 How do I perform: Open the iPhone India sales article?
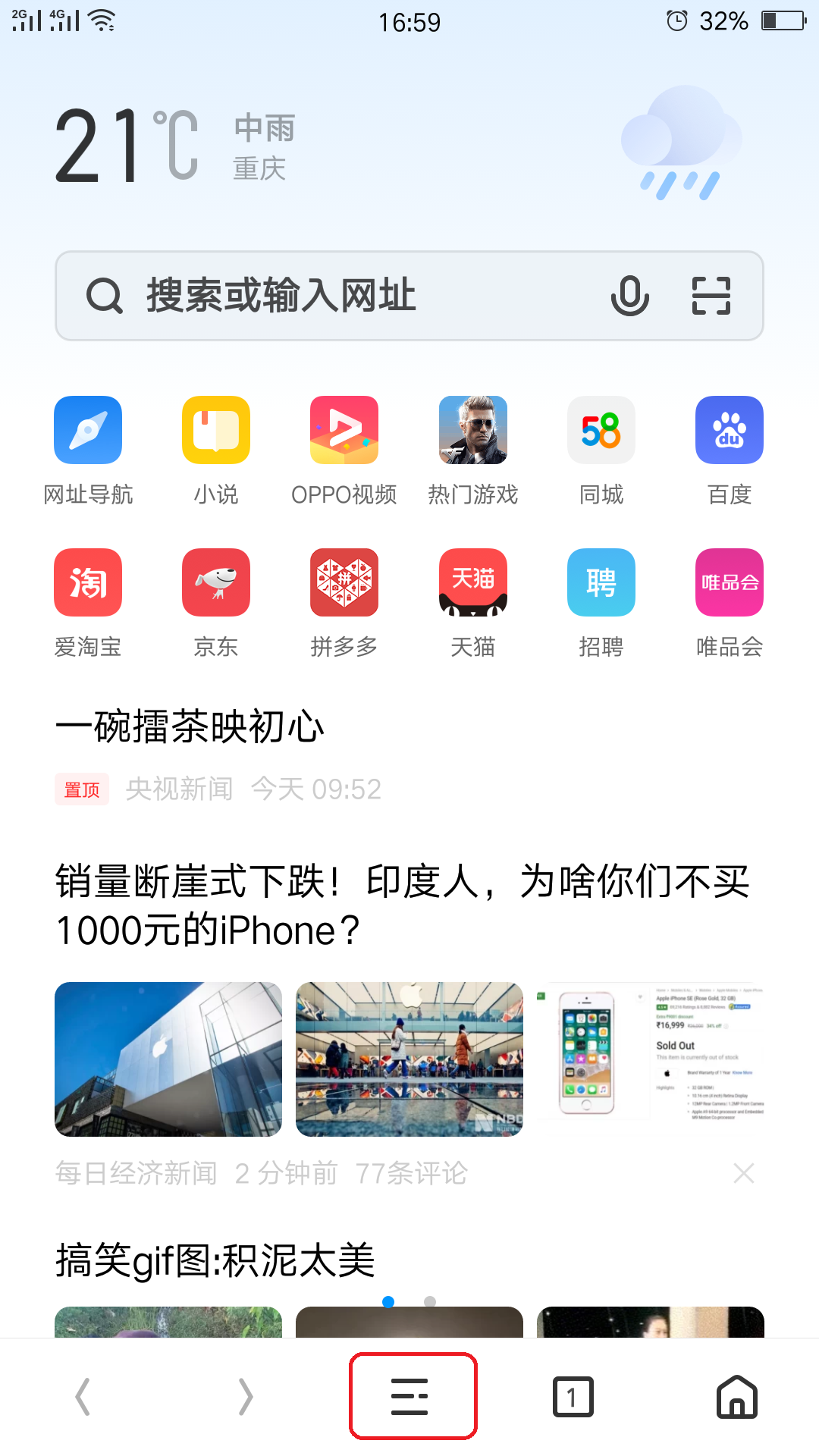tap(402, 905)
